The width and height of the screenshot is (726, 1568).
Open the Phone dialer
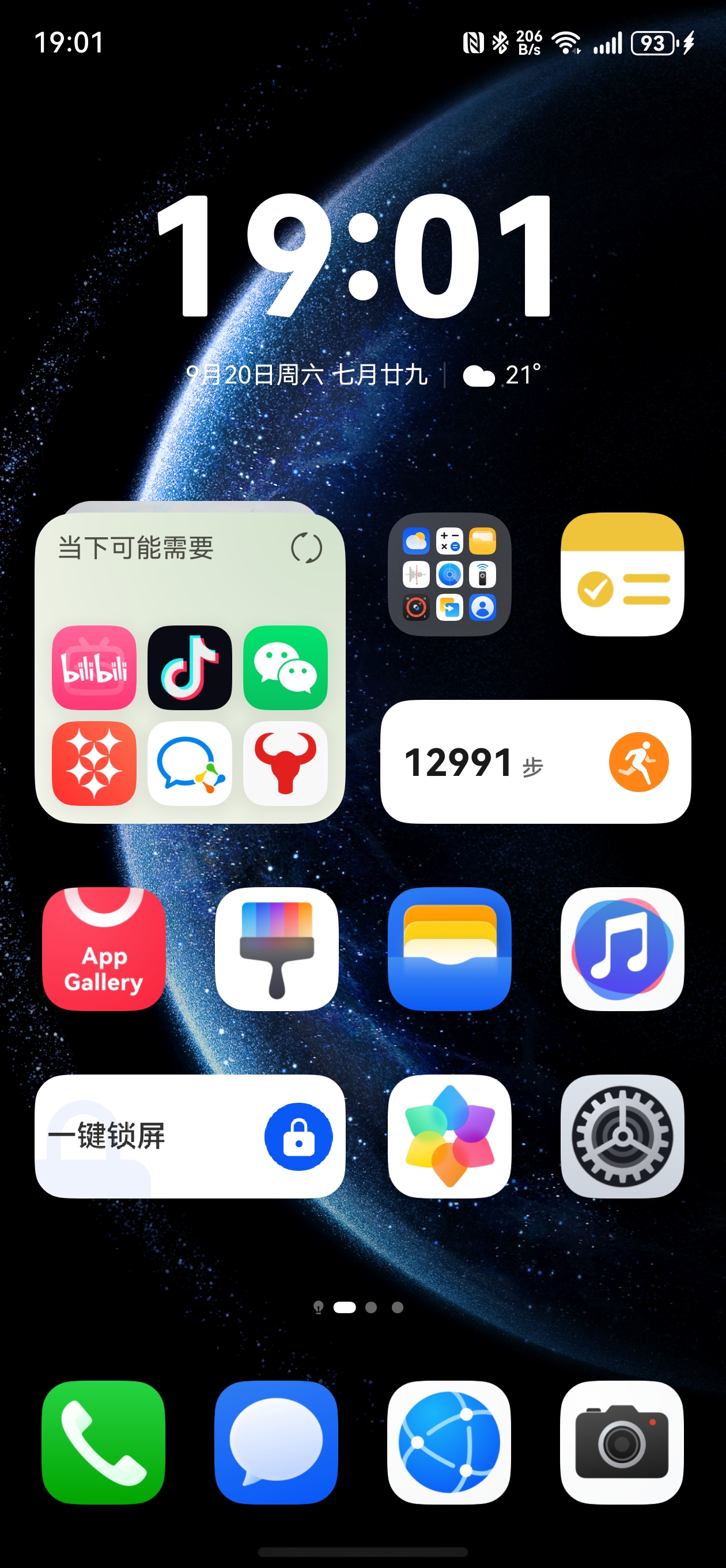(x=104, y=1442)
